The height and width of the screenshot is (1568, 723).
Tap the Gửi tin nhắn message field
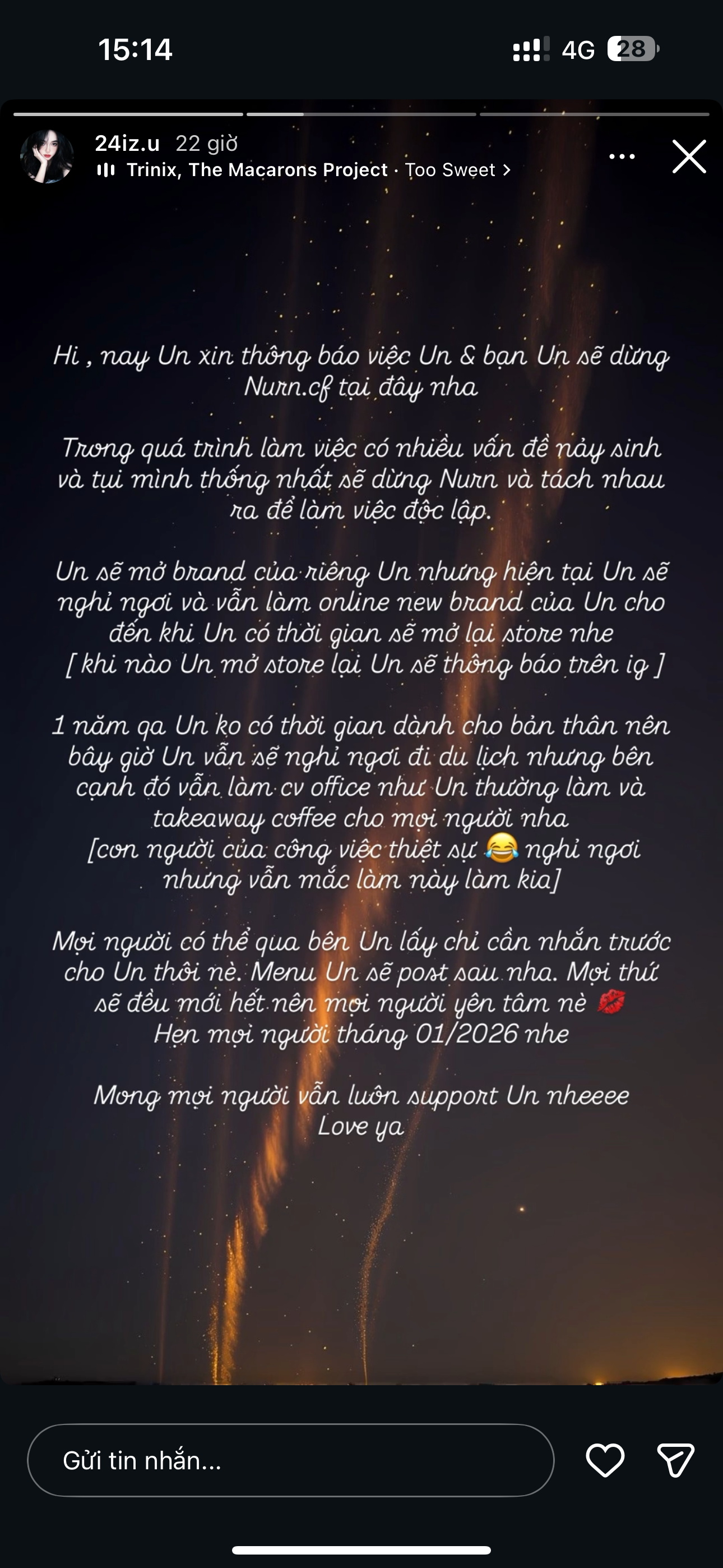pos(290,1460)
